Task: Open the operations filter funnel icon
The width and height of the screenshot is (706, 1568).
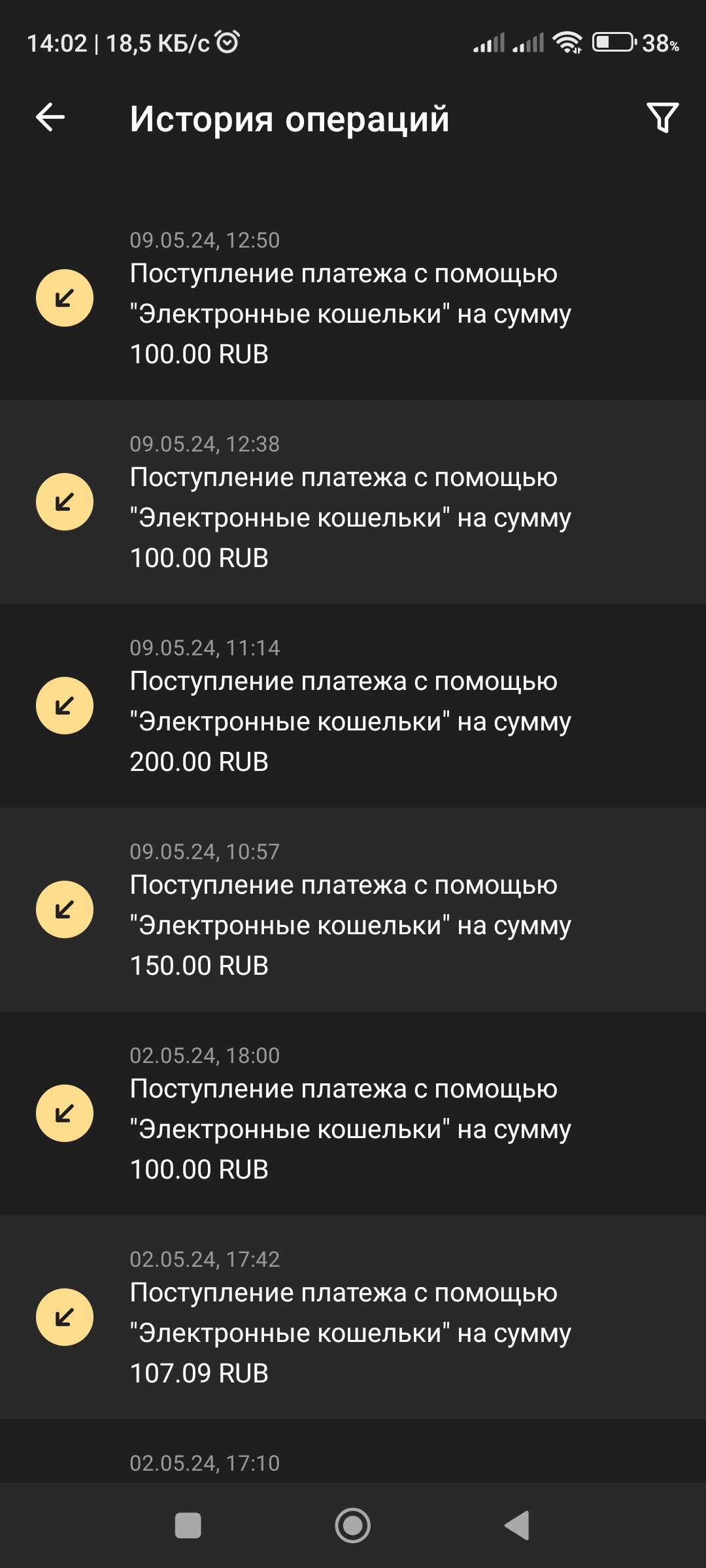Action: (662, 118)
